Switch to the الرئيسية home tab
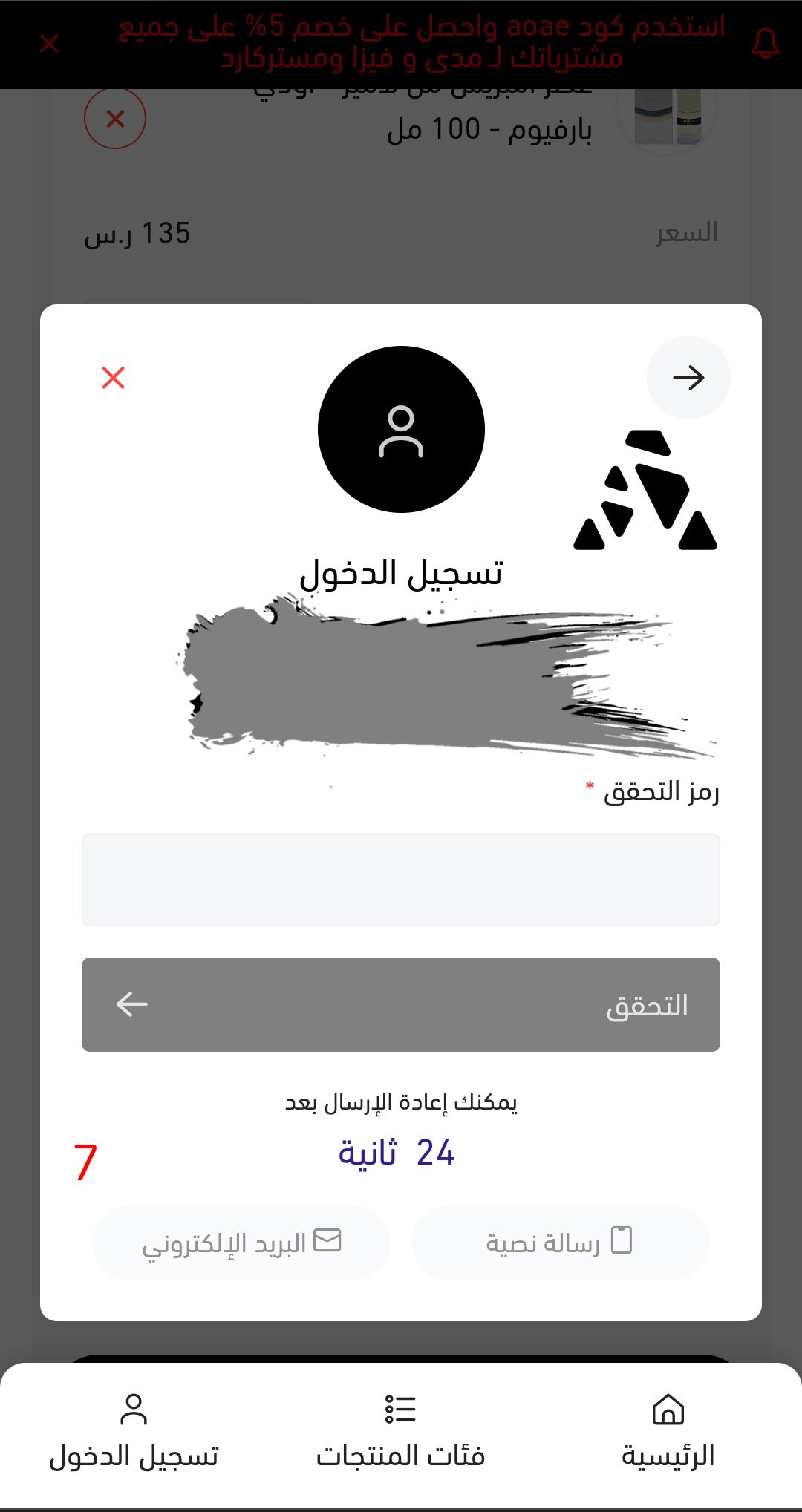The height and width of the screenshot is (1512, 802). [x=668, y=1432]
